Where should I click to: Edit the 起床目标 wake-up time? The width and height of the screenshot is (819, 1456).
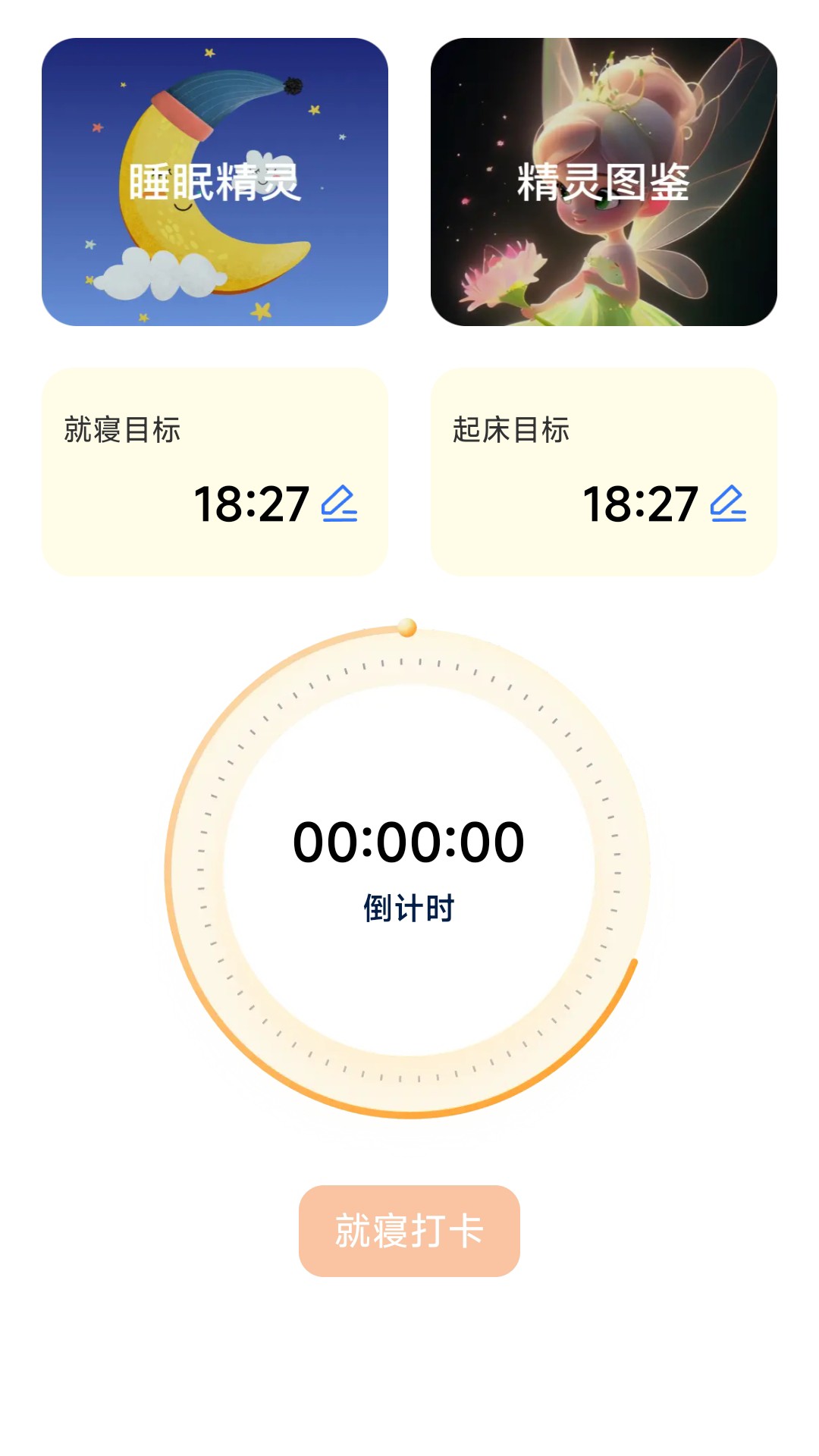point(728,504)
